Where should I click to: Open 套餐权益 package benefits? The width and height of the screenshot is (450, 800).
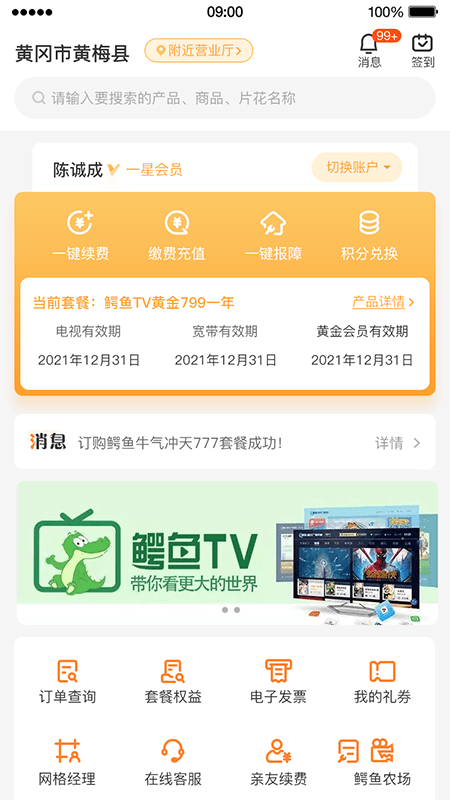(173, 682)
